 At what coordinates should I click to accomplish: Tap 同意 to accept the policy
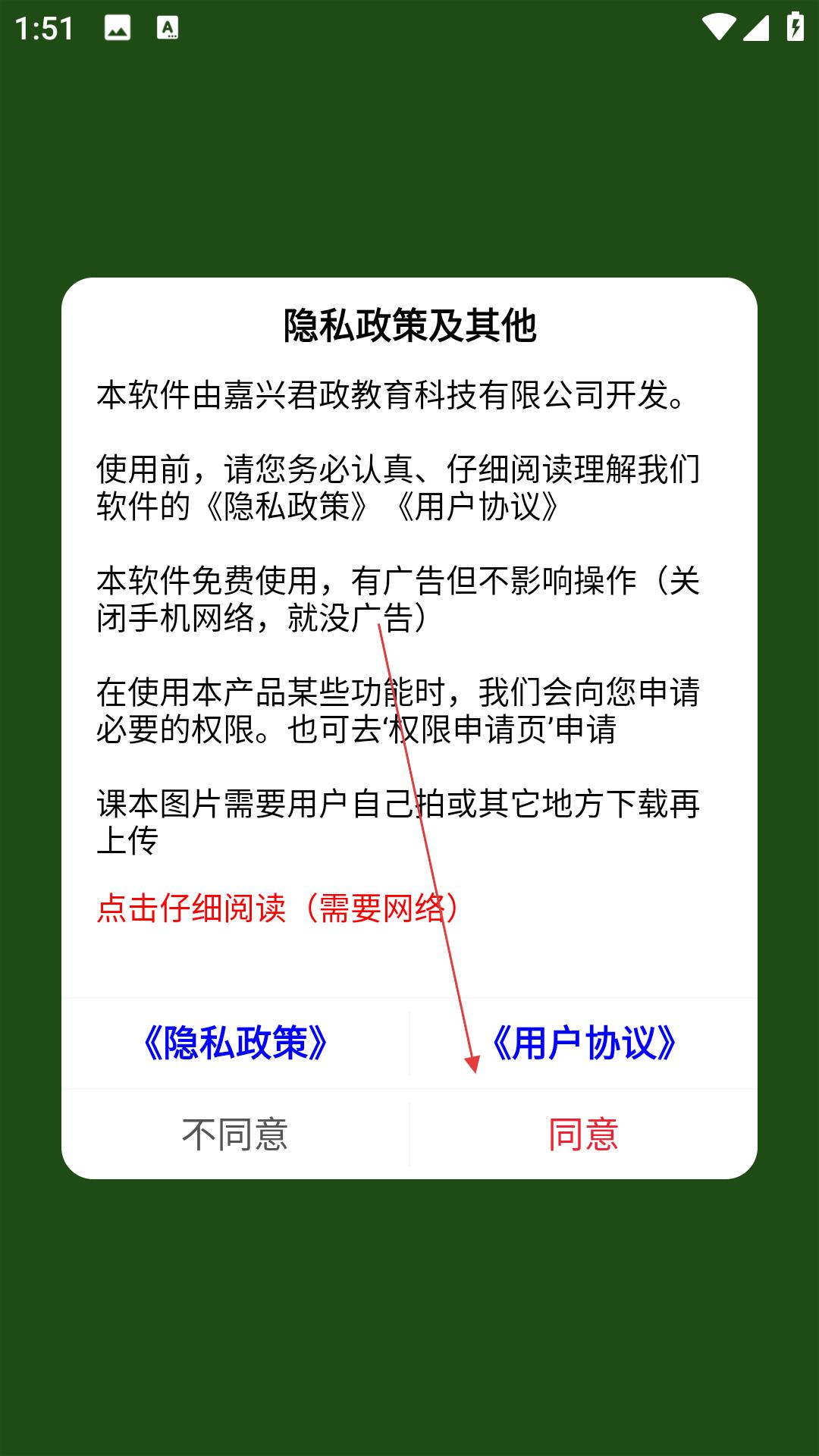583,1134
